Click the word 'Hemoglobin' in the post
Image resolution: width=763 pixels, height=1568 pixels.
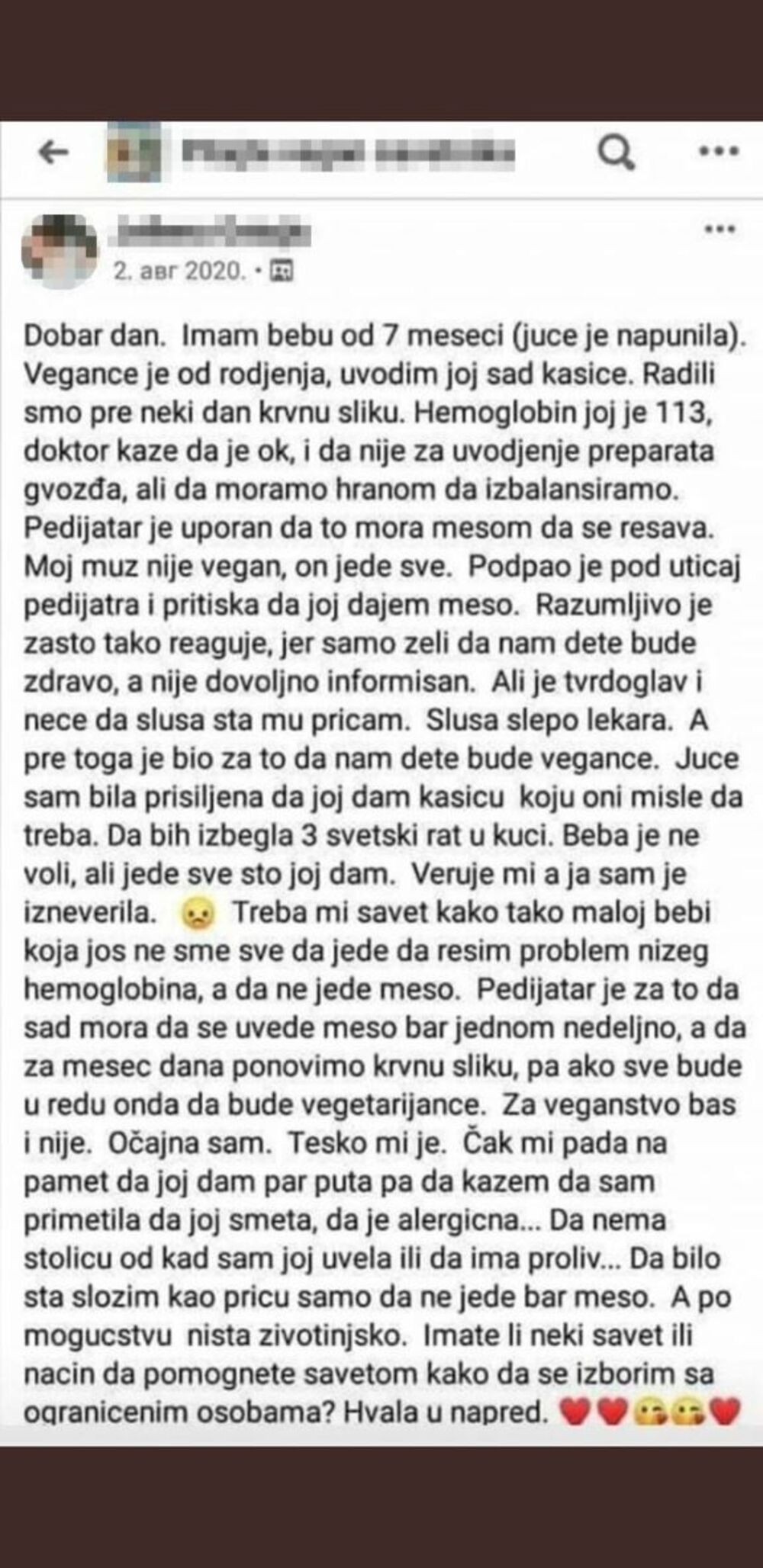[x=497, y=414]
